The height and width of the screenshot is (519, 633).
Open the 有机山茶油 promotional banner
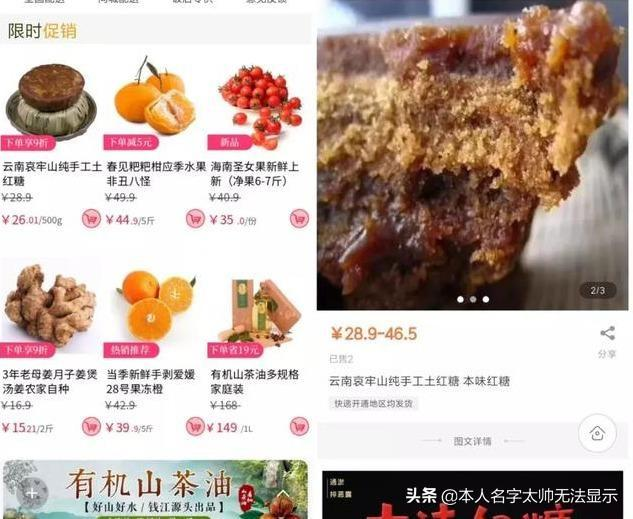[155, 490]
